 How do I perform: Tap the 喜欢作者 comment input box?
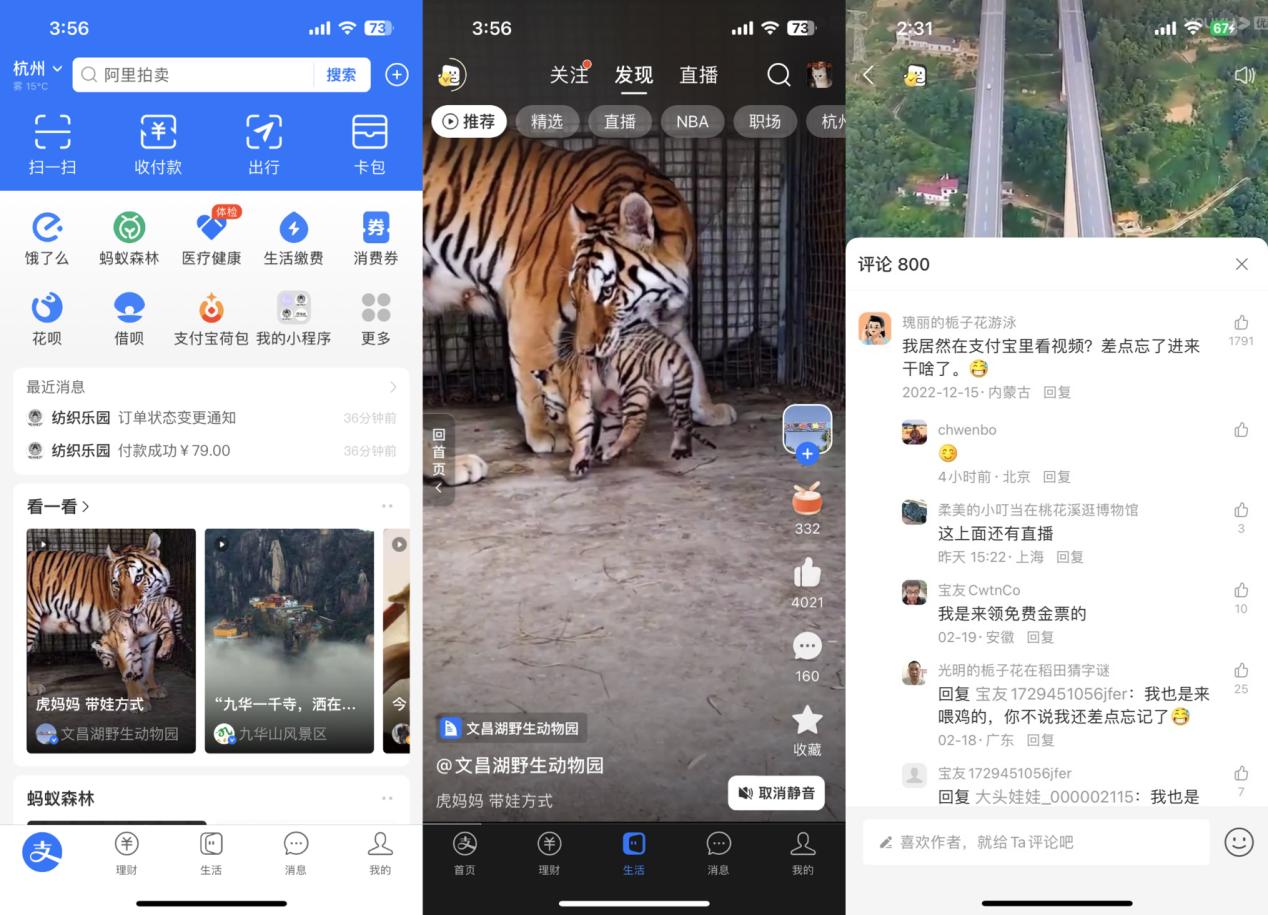pos(1035,842)
